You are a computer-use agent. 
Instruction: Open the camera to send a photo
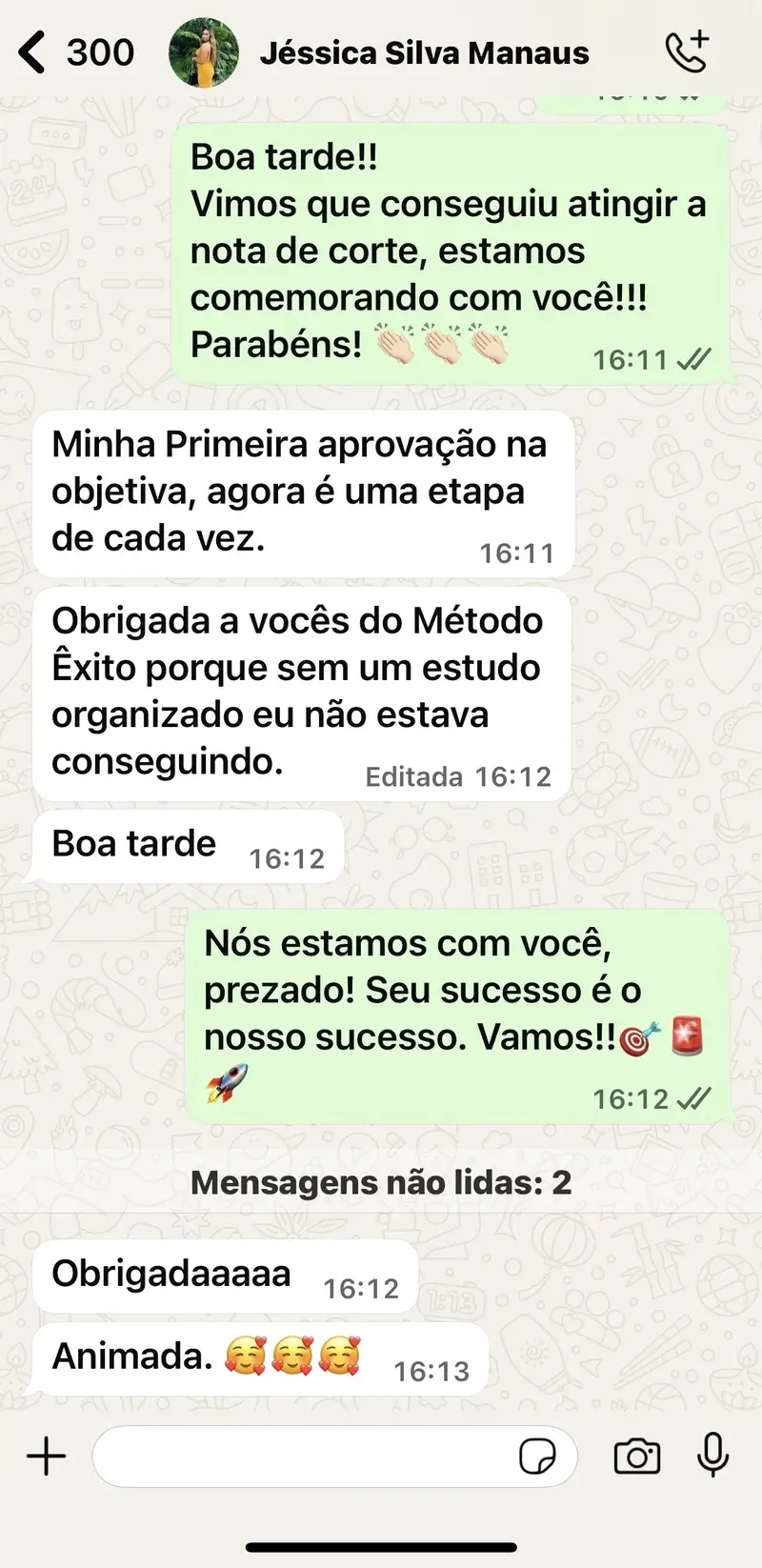[637, 1457]
